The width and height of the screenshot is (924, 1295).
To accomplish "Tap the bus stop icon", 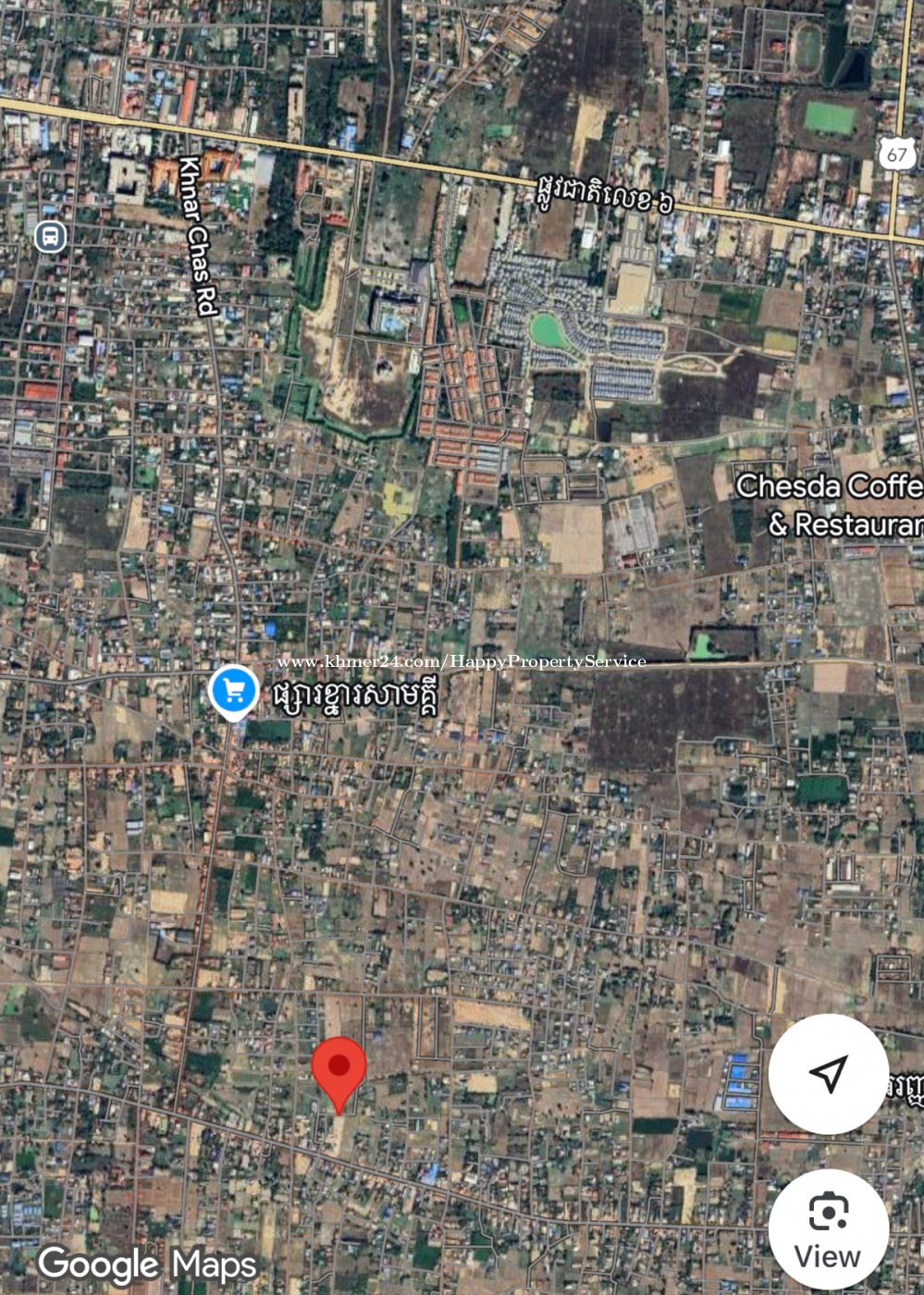I will coord(50,237).
